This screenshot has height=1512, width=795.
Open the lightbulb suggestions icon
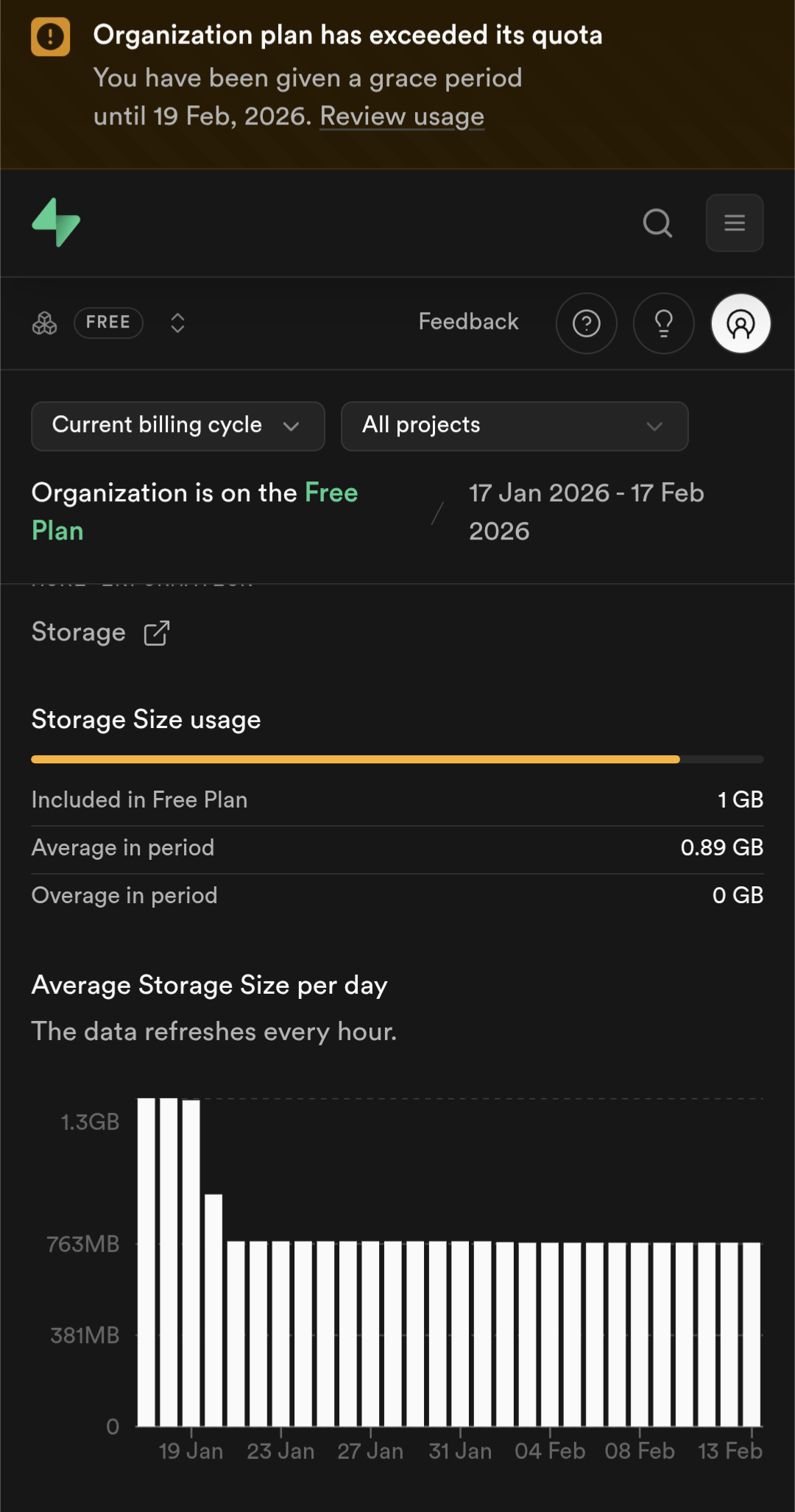pos(662,322)
